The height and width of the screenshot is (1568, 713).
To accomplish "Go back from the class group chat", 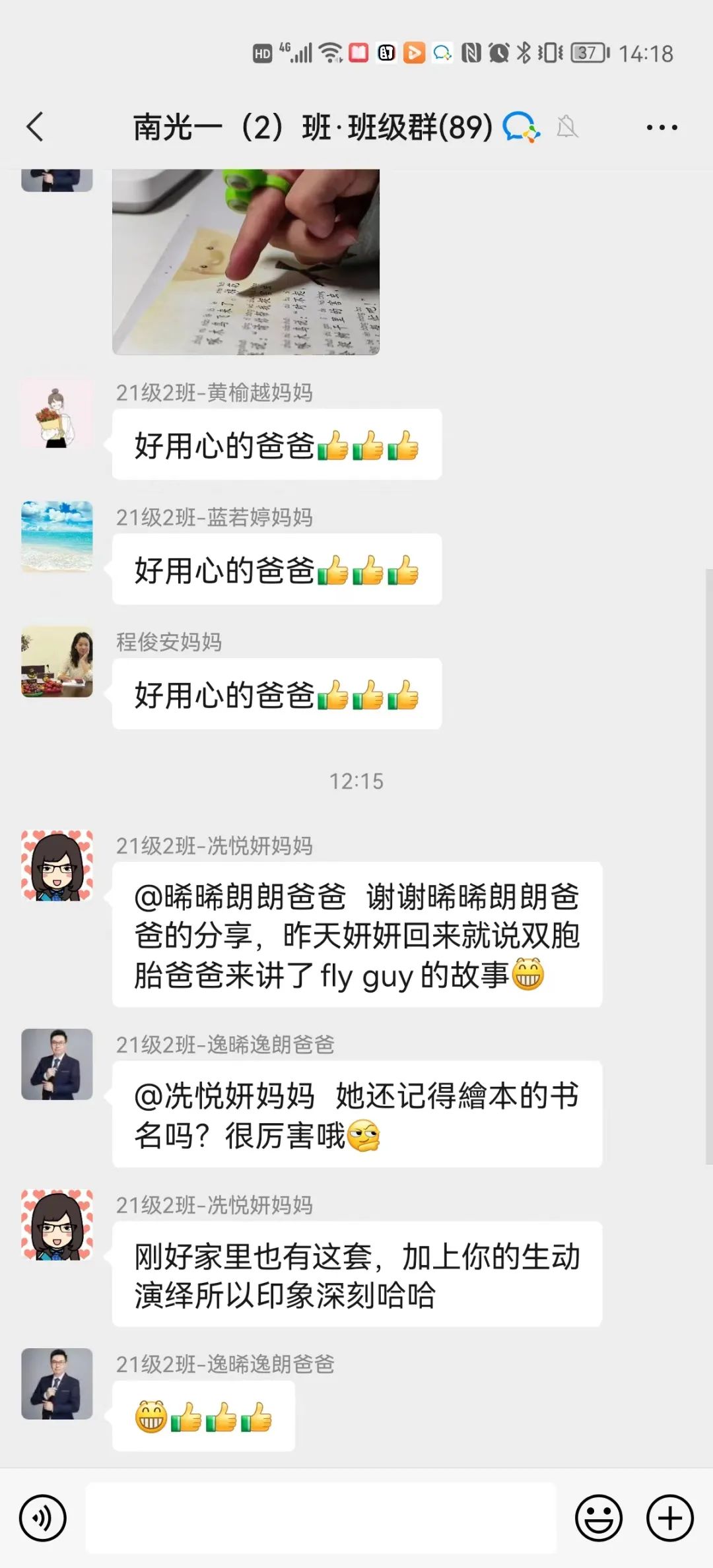I will click(x=35, y=127).
